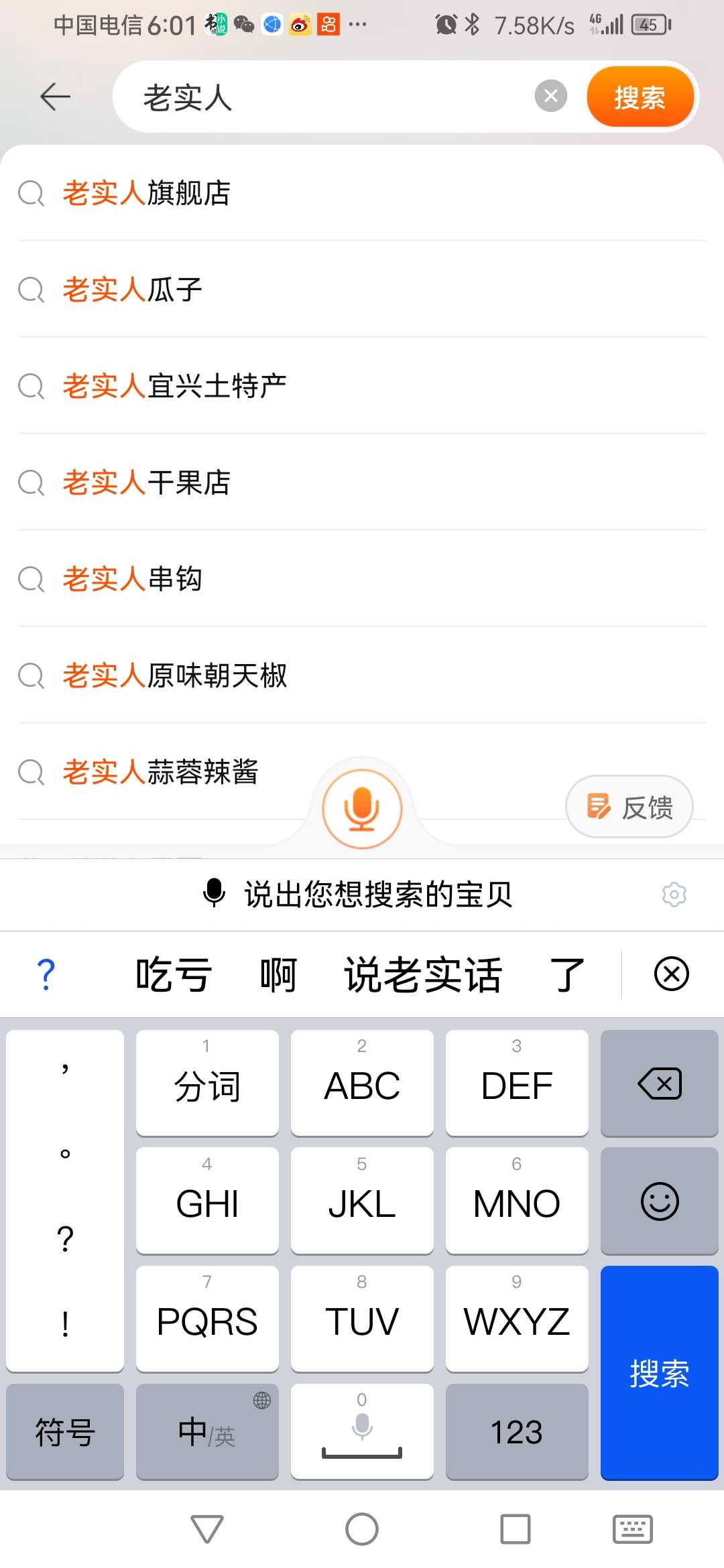Open suggestion 老实人宜兴土特产
The image size is (724, 1568).
coord(362,386)
